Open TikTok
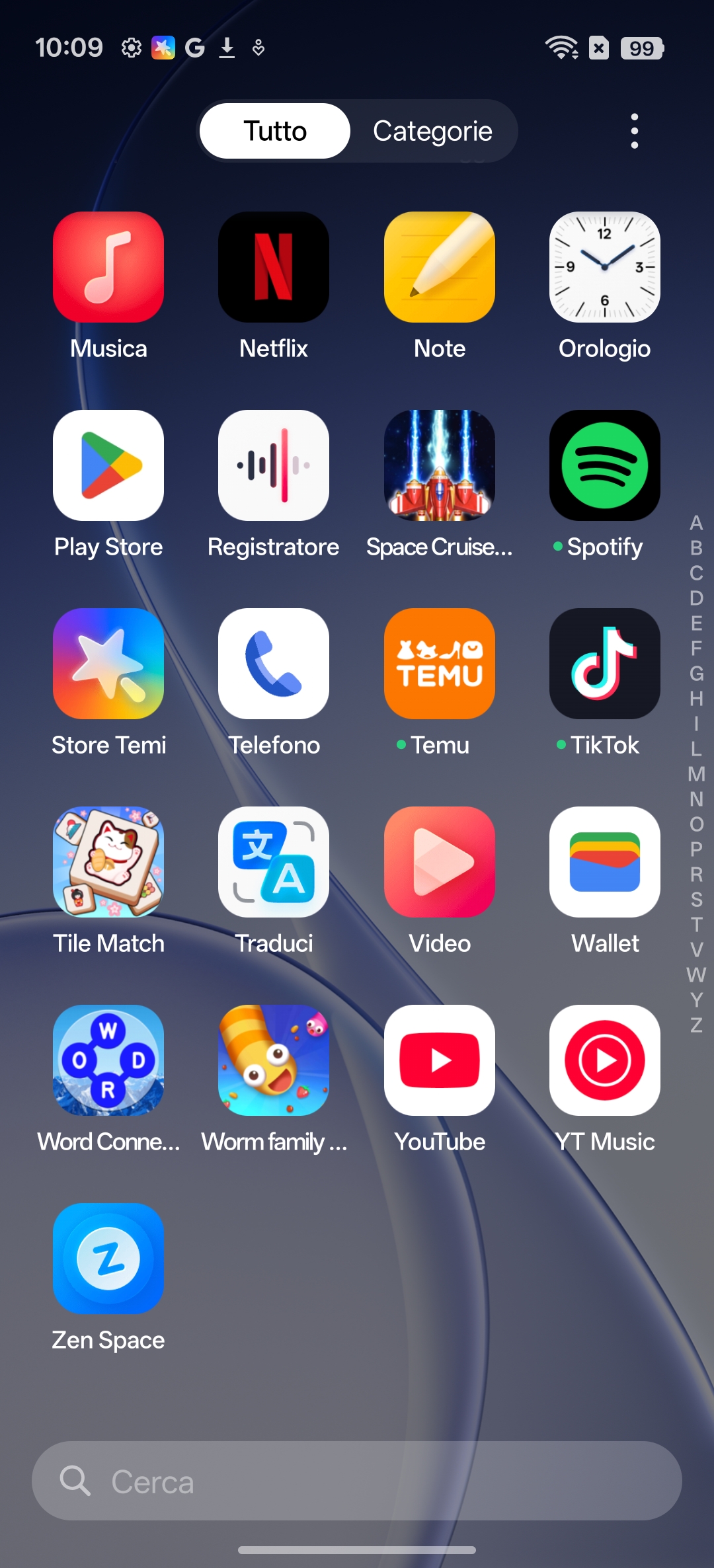Viewport: 714px width, 1568px height. click(604, 664)
